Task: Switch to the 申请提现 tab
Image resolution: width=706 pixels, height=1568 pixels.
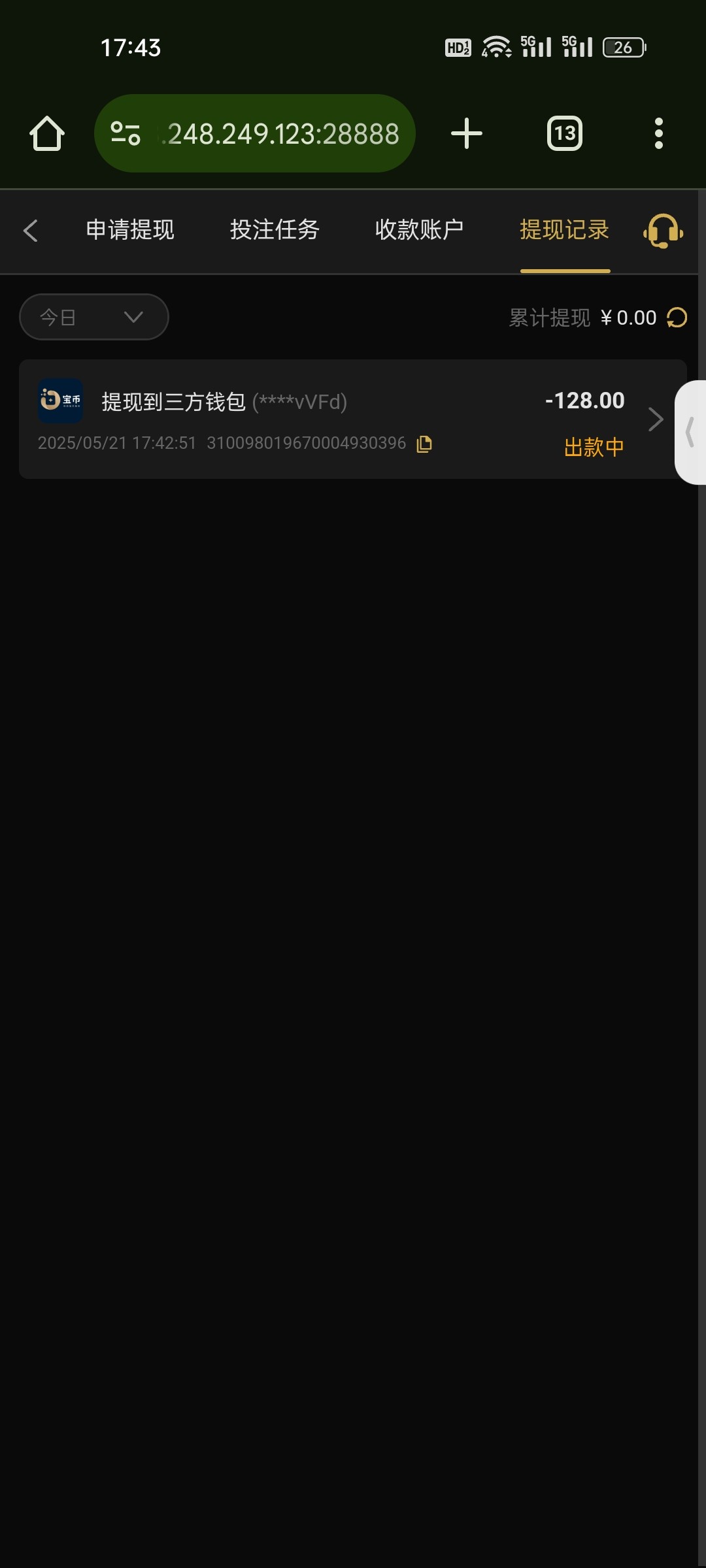Action: (130, 230)
